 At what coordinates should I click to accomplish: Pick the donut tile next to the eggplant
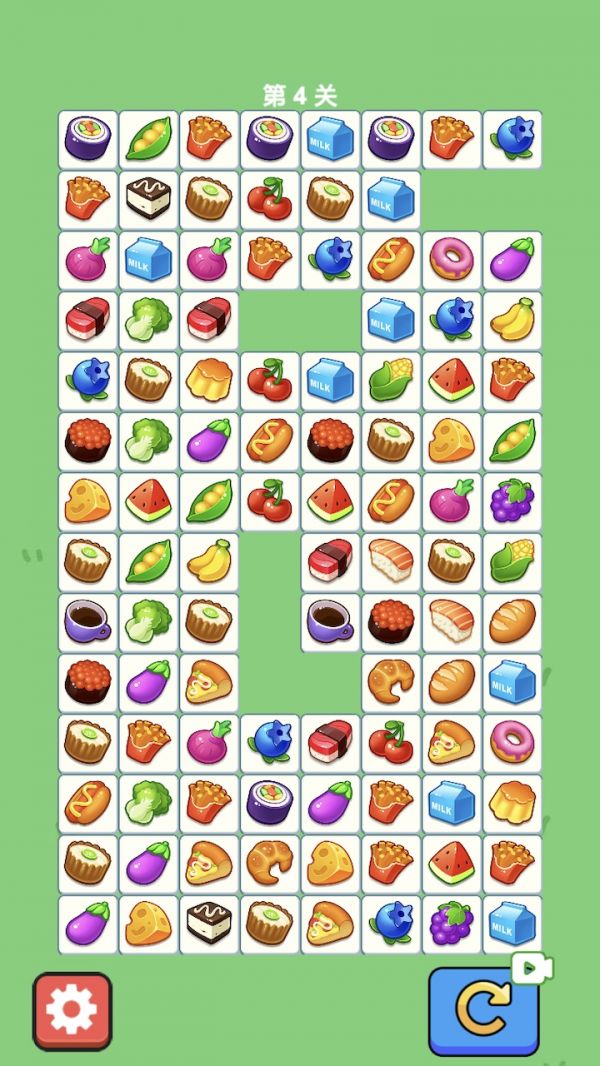tap(451, 259)
